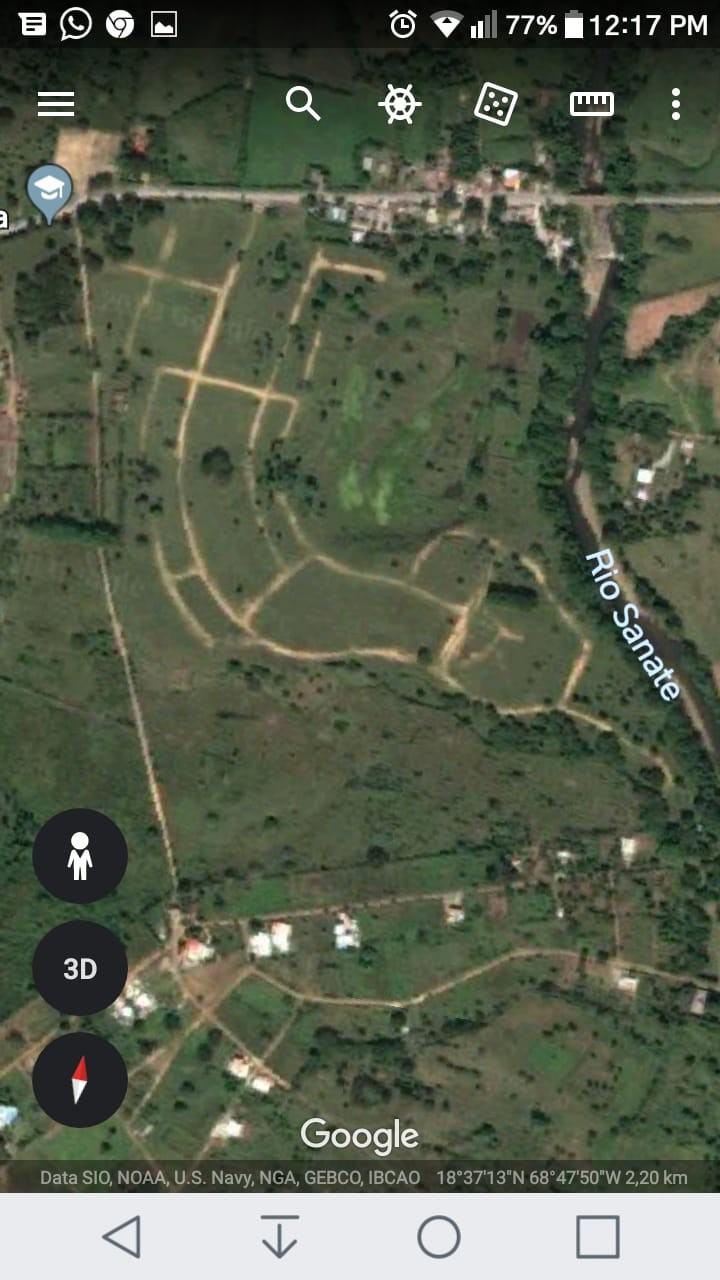Image resolution: width=720 pixels, height=1280 pixels.
Task: Open the hamburger navigation menu
Action: pyautogui.click(x=56, y=104)
